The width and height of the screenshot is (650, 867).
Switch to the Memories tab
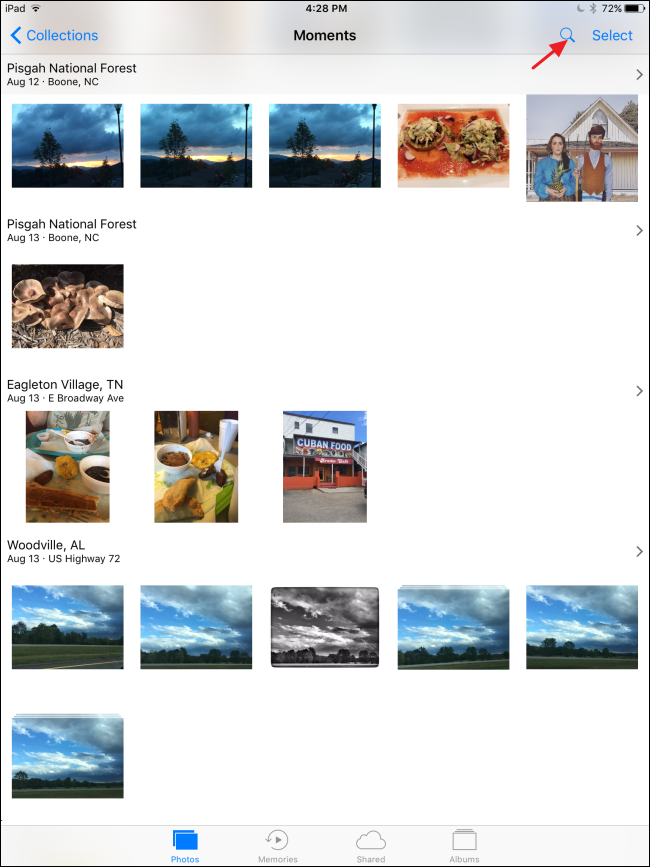pos(277,845)
